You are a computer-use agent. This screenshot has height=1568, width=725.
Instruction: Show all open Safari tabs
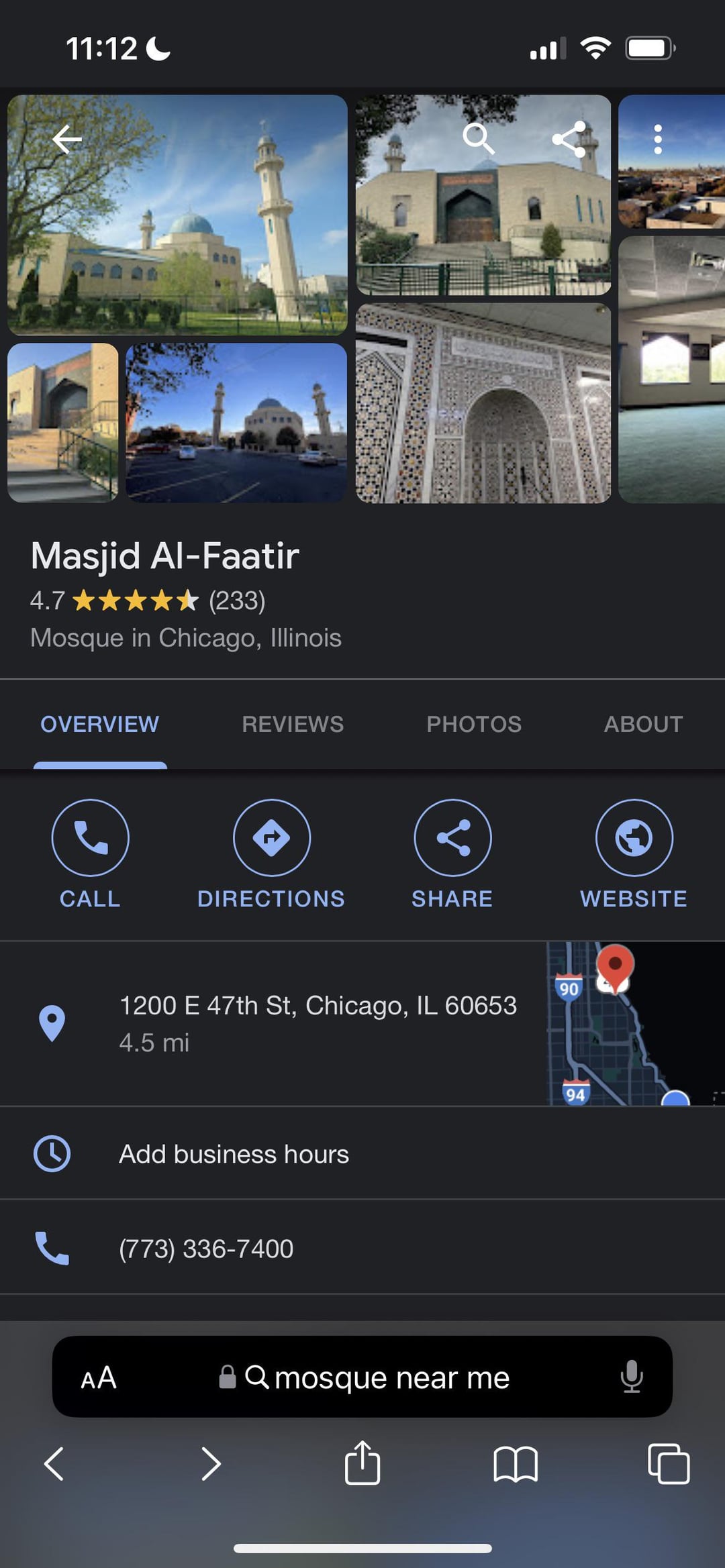click(x=668, y=1463)
